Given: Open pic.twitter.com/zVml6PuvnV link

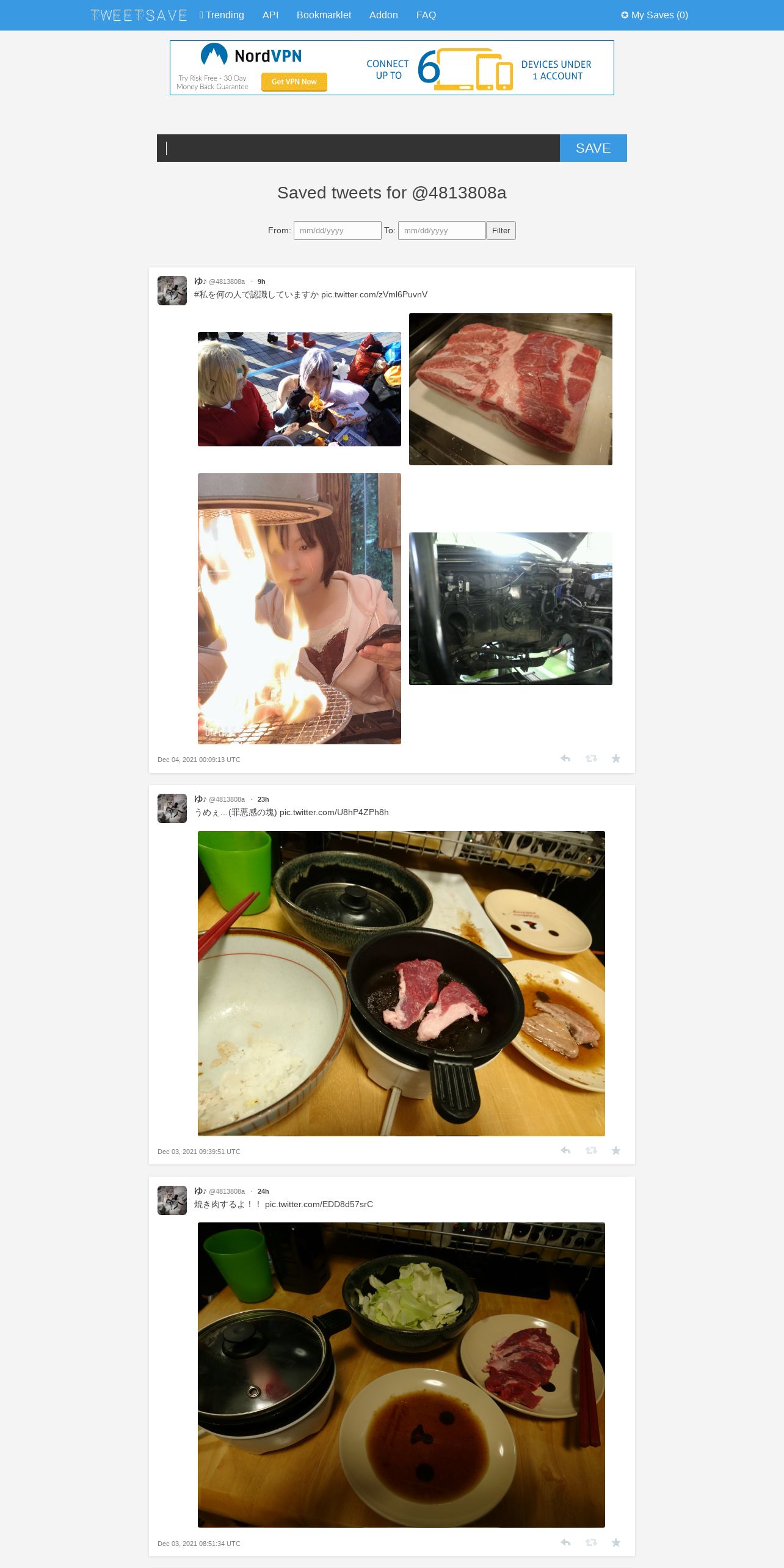Looking at the screenshot, I should point(374,294).
